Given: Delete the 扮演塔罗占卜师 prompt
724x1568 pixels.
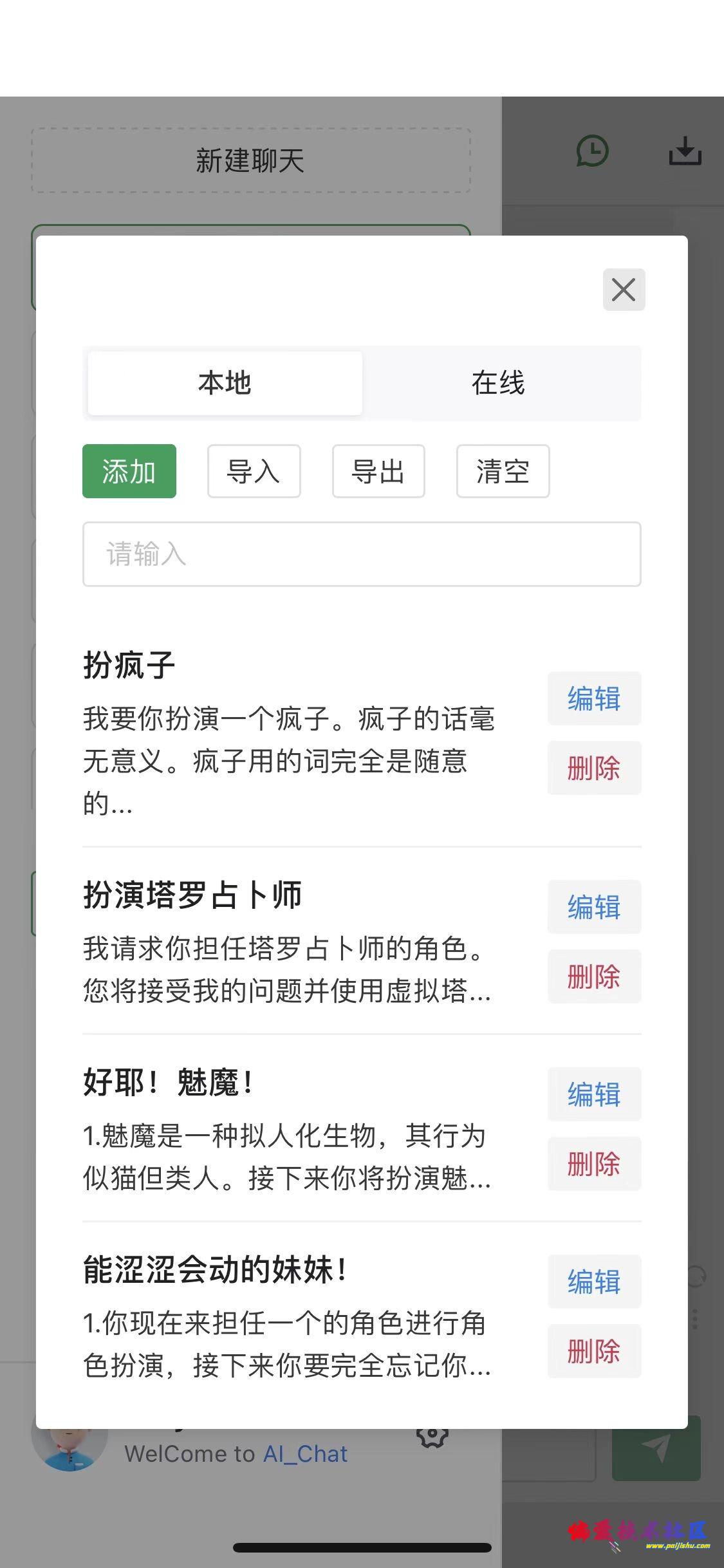Looking at the screenshot, I should pyautogui.click(x=594, y=976).
